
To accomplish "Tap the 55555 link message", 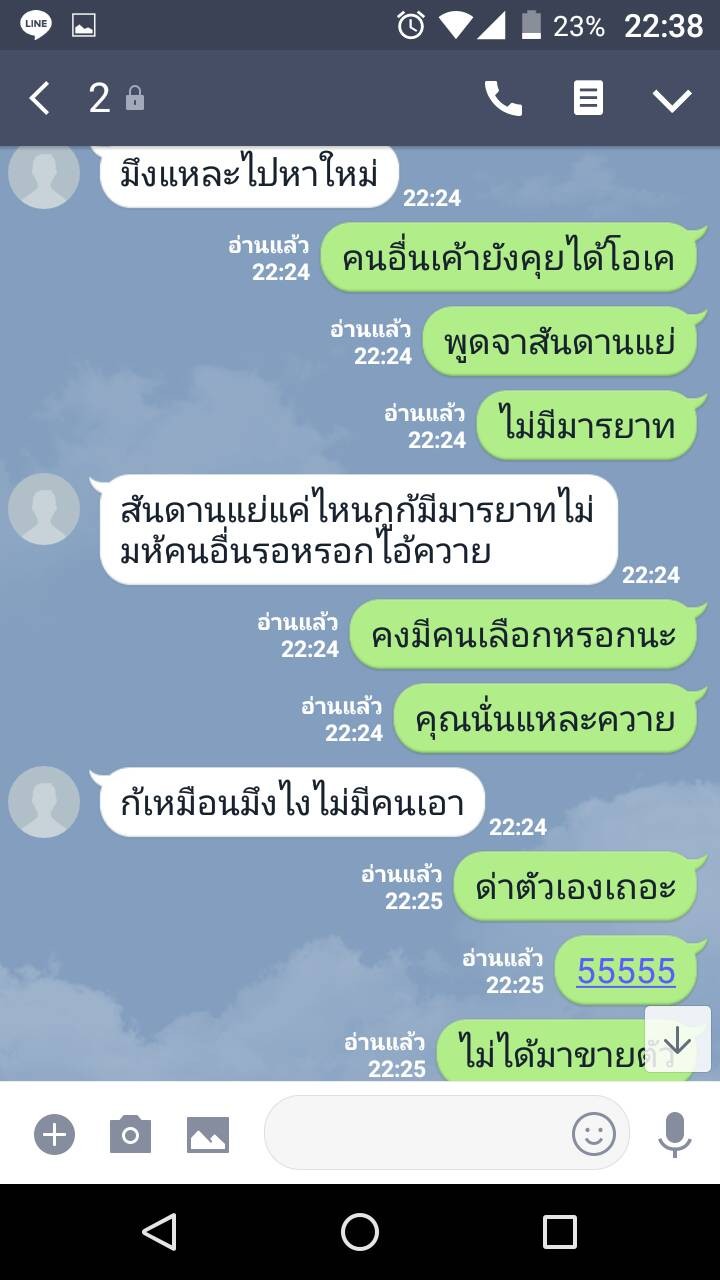I will 626,971.
